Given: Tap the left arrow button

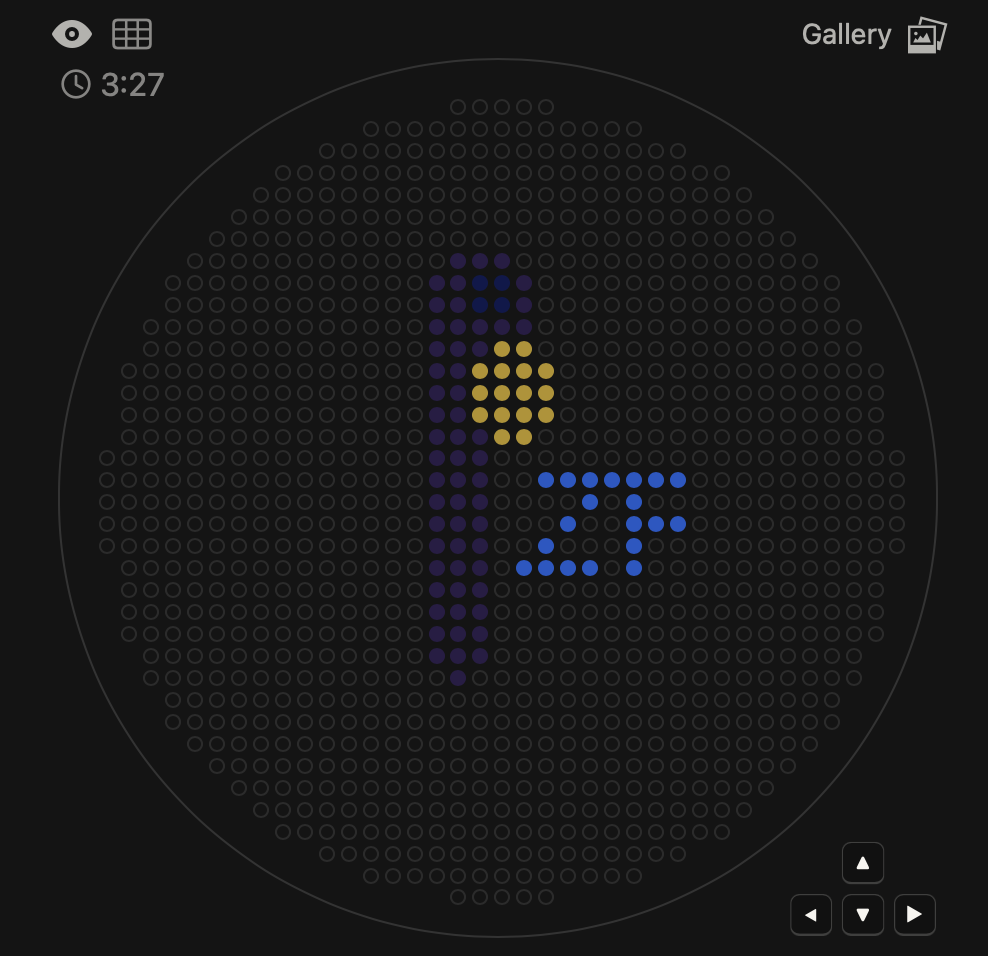Looking at the screenshot, I should tap(811, 914).
